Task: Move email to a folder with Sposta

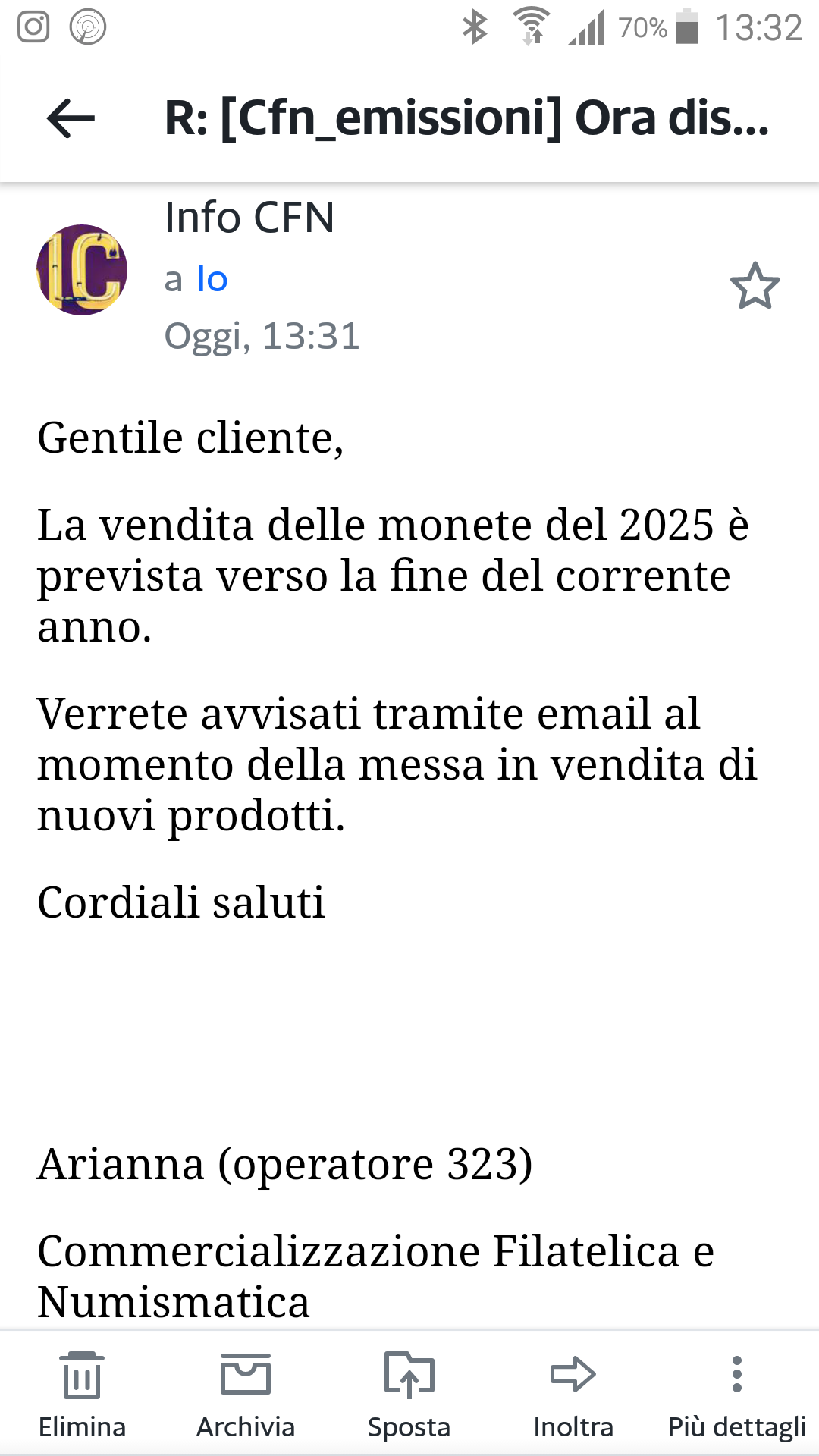Action: tap(409, 1394)
